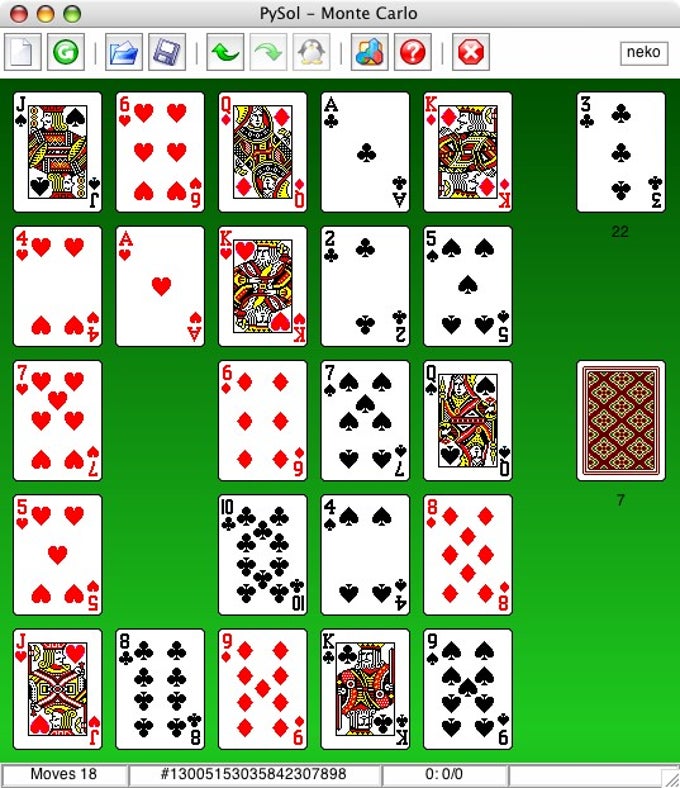Undo the last move
680x788 pixels.
coord(226,52)
